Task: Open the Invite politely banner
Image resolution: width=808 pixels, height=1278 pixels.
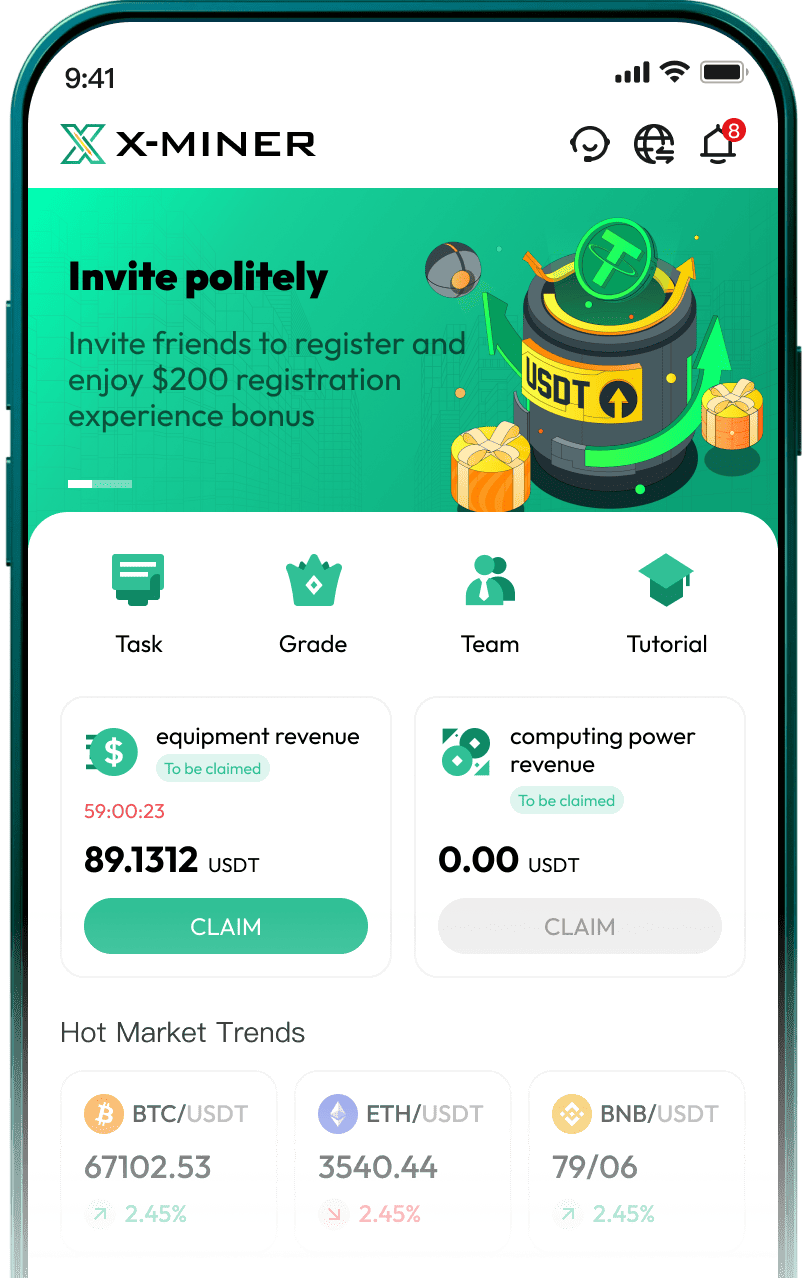Action: (400, 350)
